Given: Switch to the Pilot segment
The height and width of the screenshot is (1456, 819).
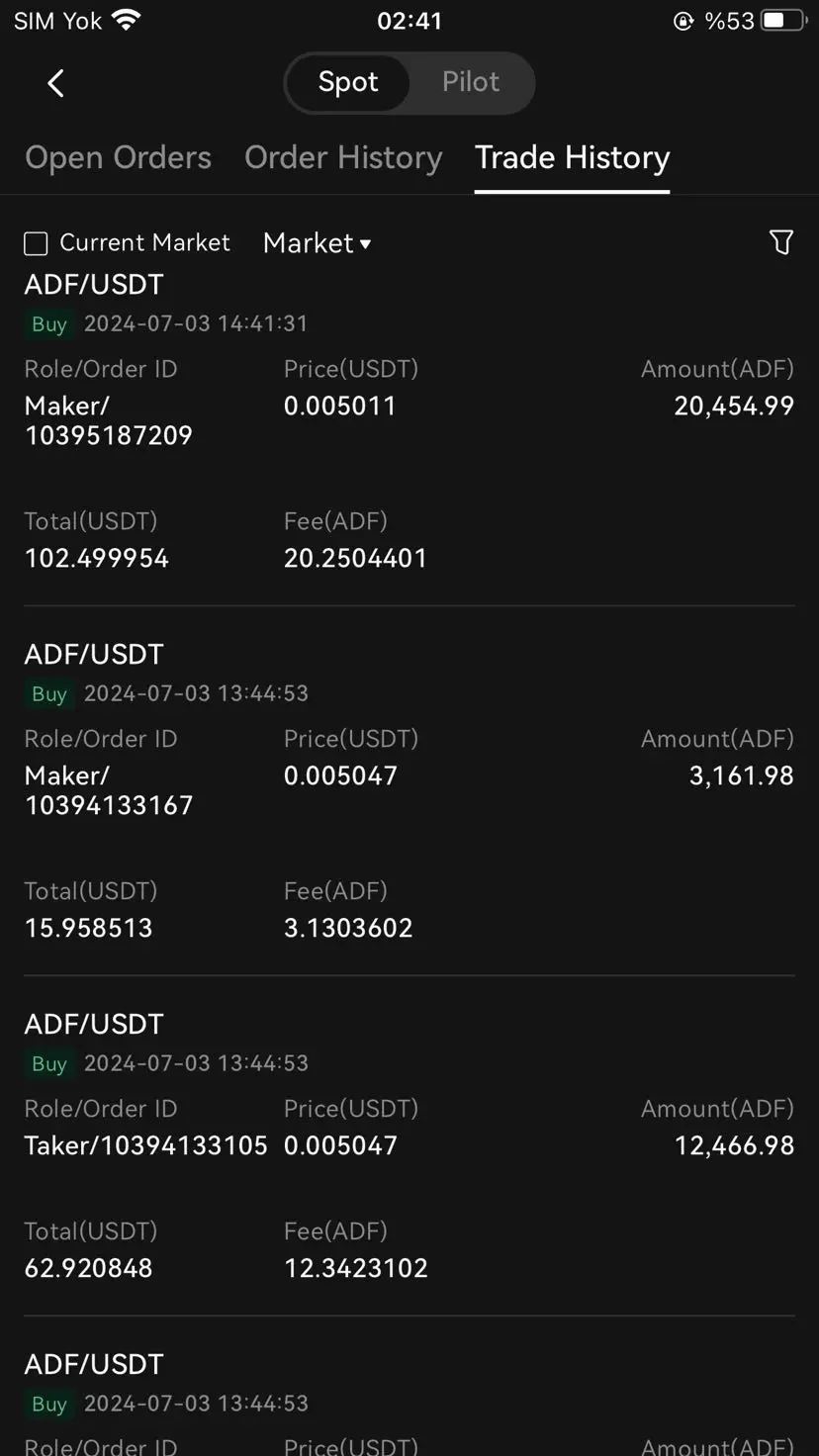Looking at the screenshot, I should 471,82.
